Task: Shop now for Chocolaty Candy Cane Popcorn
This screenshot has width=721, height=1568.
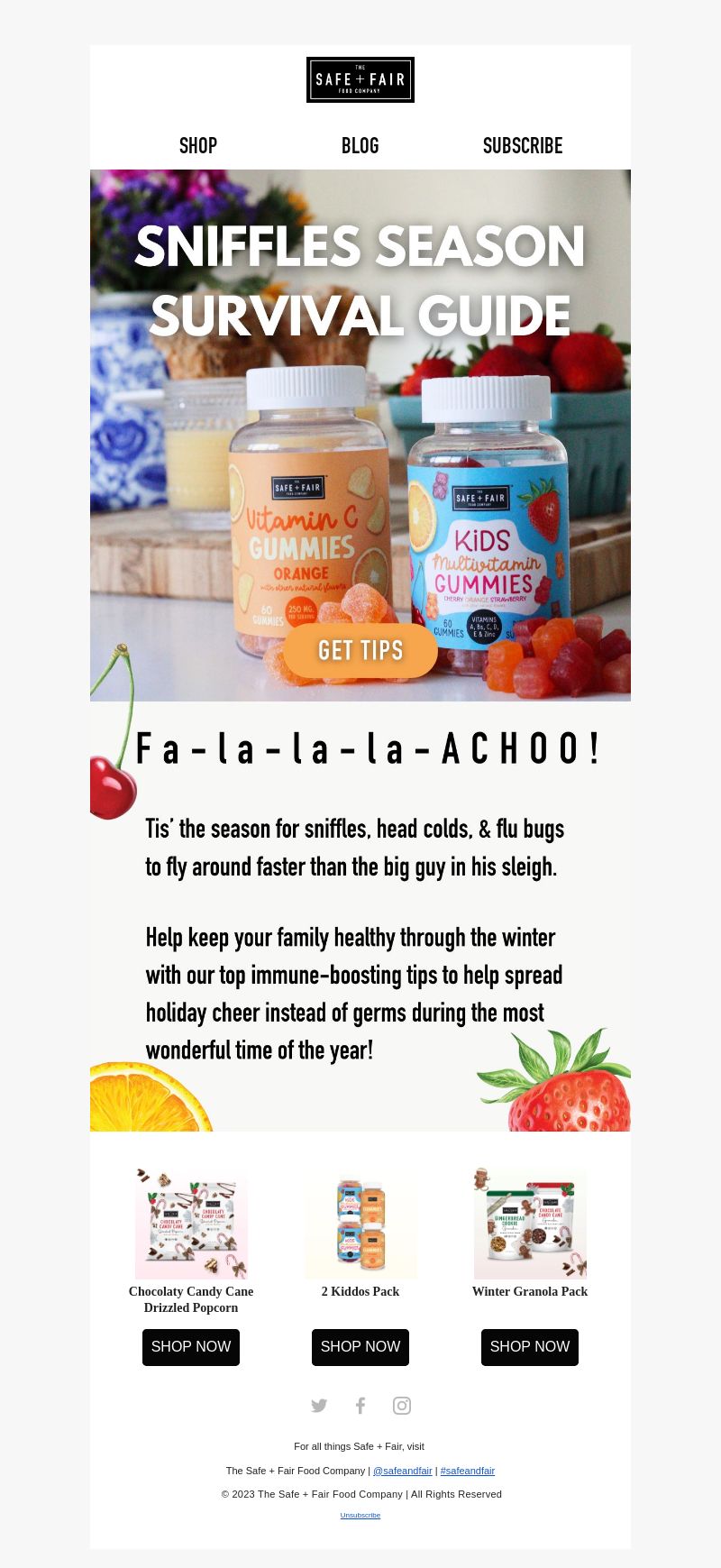Action: [191, 1347]
